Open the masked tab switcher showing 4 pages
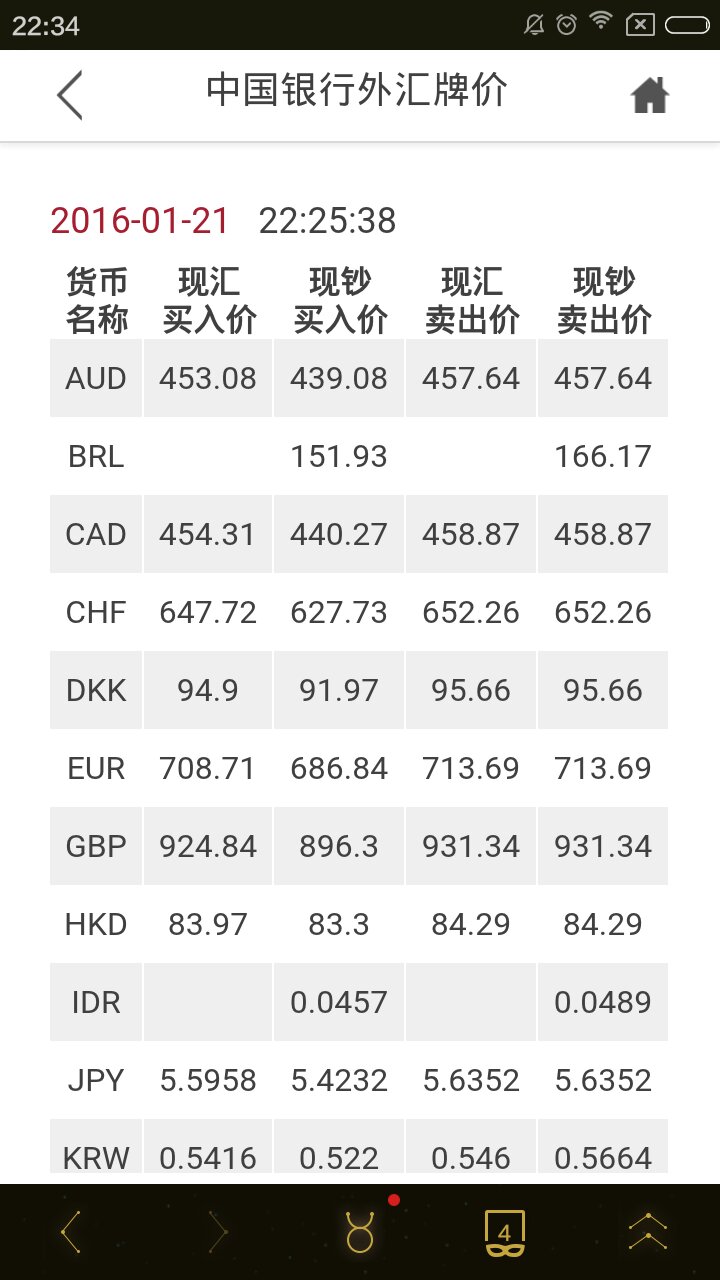Image resolution: width=720 pixels, height=1280 pixels. 508,1232
